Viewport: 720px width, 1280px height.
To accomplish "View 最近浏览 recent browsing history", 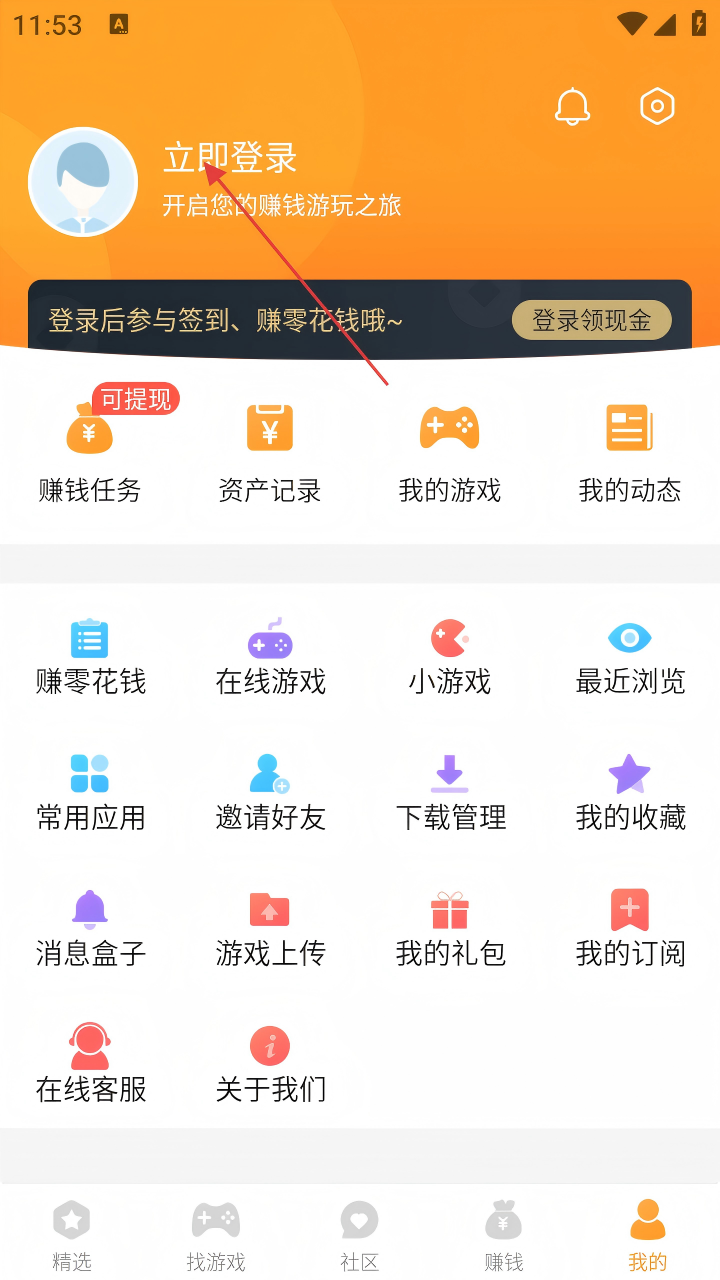I will point(630,657).
